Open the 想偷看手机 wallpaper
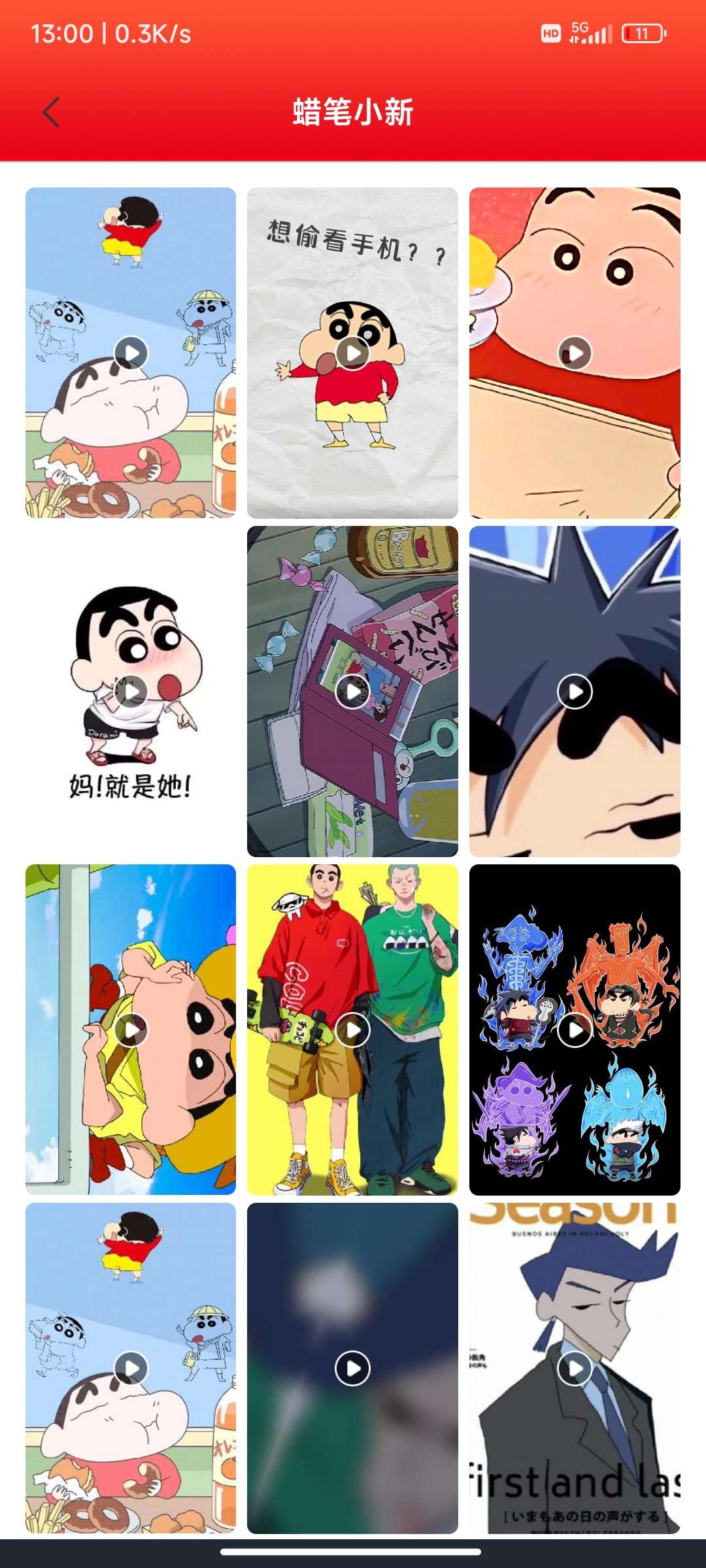706x1568 pixels. tap(352, 353)
